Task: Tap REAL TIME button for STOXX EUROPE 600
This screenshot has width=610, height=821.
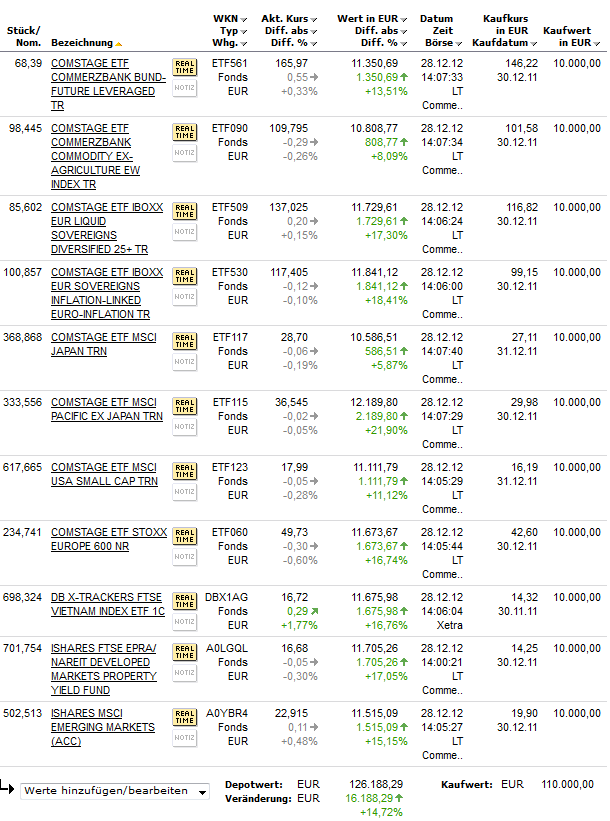Action: tap(185, 536)
